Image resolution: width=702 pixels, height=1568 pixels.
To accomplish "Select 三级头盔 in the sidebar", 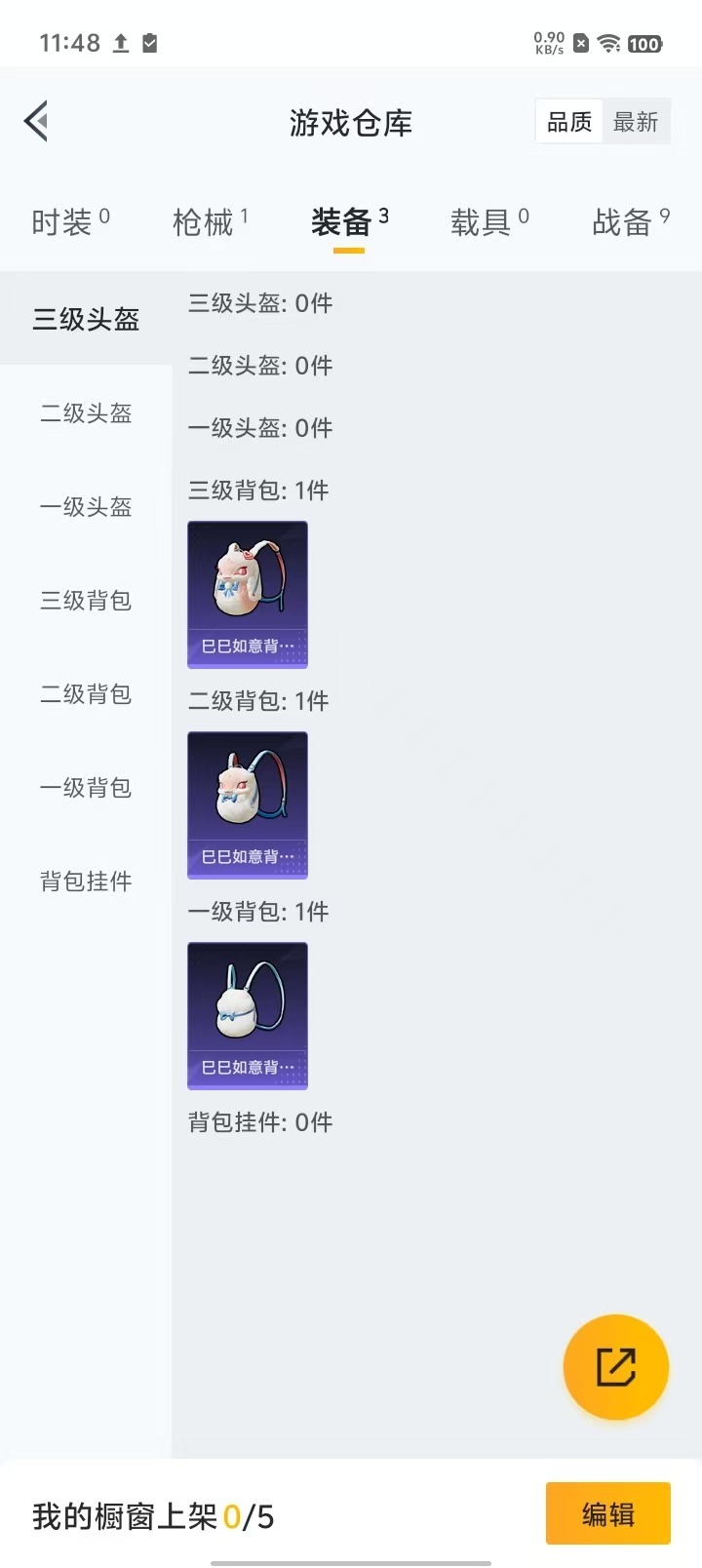I will pos(86,319).
